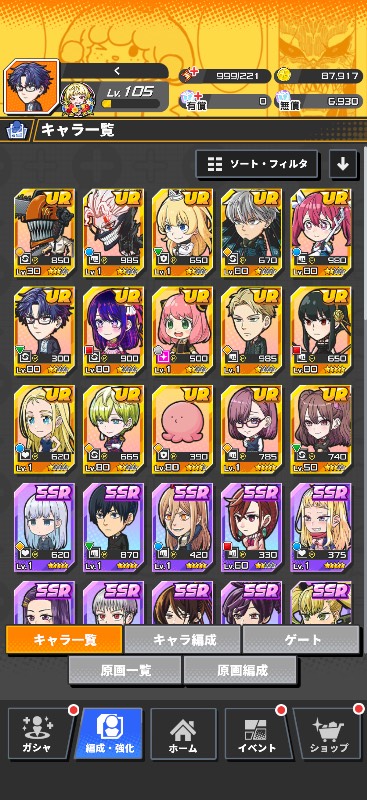The image size is (367, 800).
Task: Open the player profile avatar
Action: coord(31,86)
